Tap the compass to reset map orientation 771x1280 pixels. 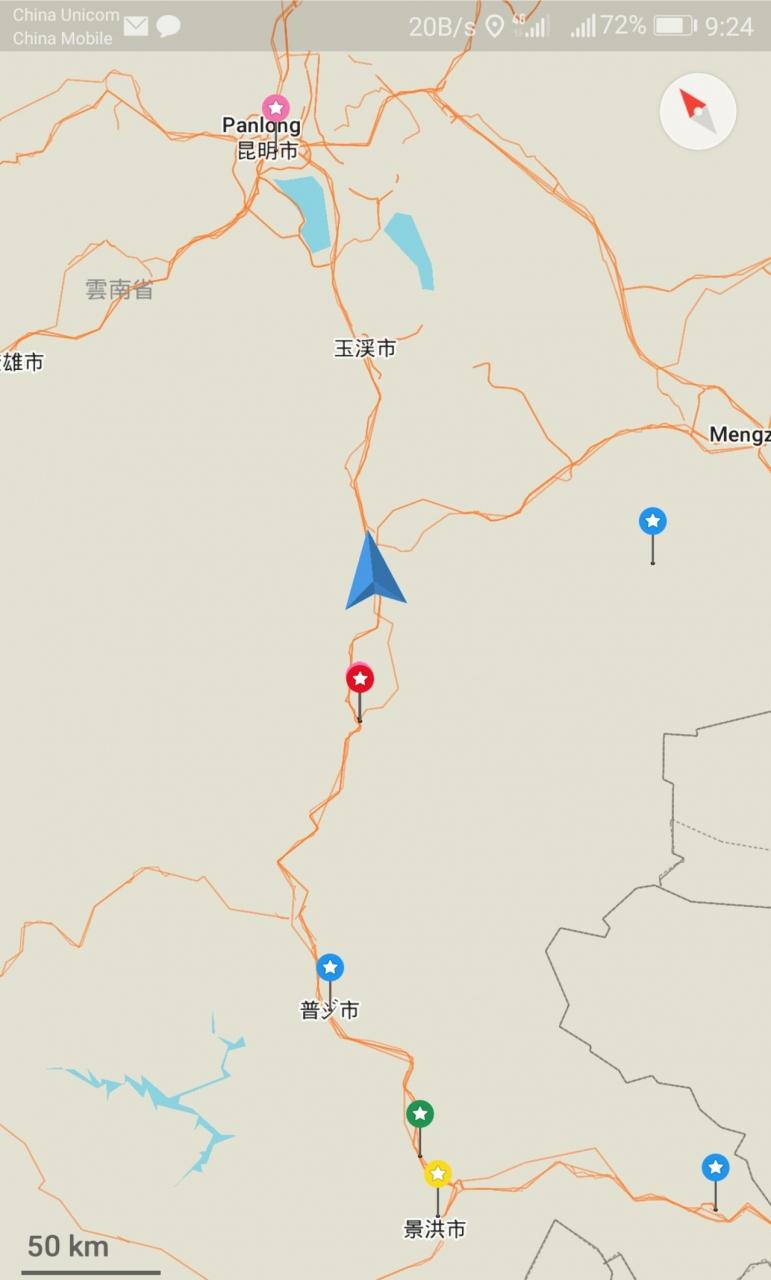(x=698, y=111)
